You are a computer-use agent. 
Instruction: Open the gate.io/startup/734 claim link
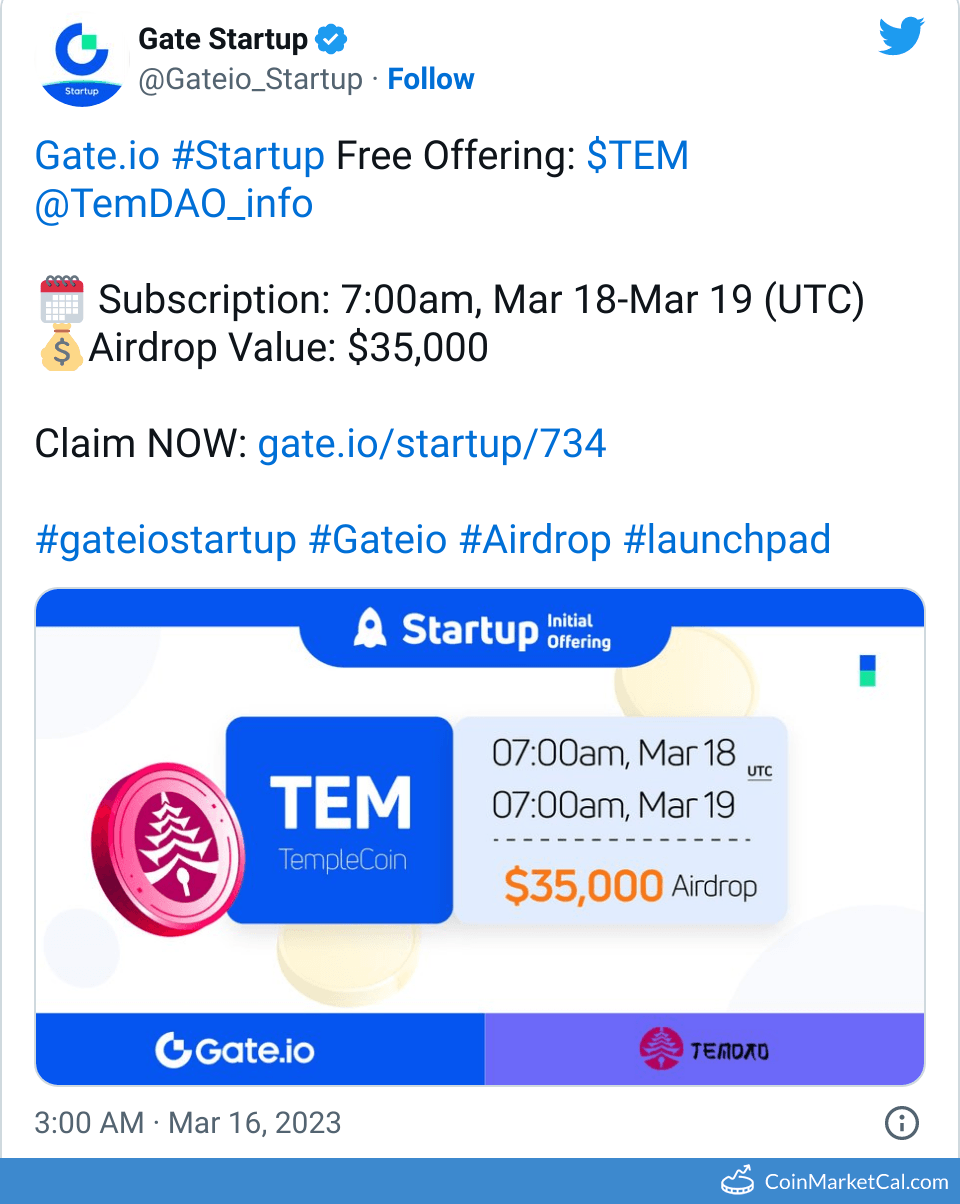432,444
